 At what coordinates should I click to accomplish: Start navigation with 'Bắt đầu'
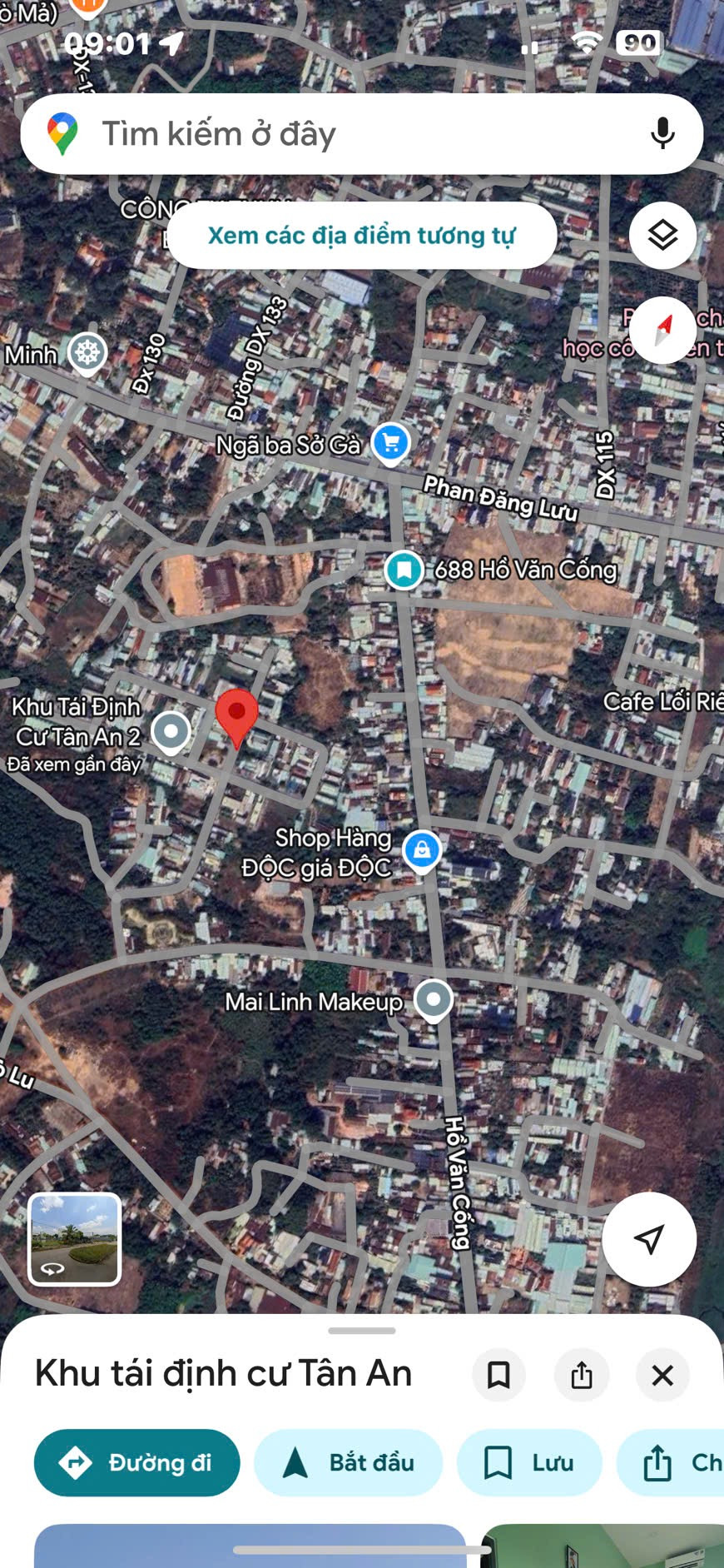pyautogui.click(x=348, y=1462)
